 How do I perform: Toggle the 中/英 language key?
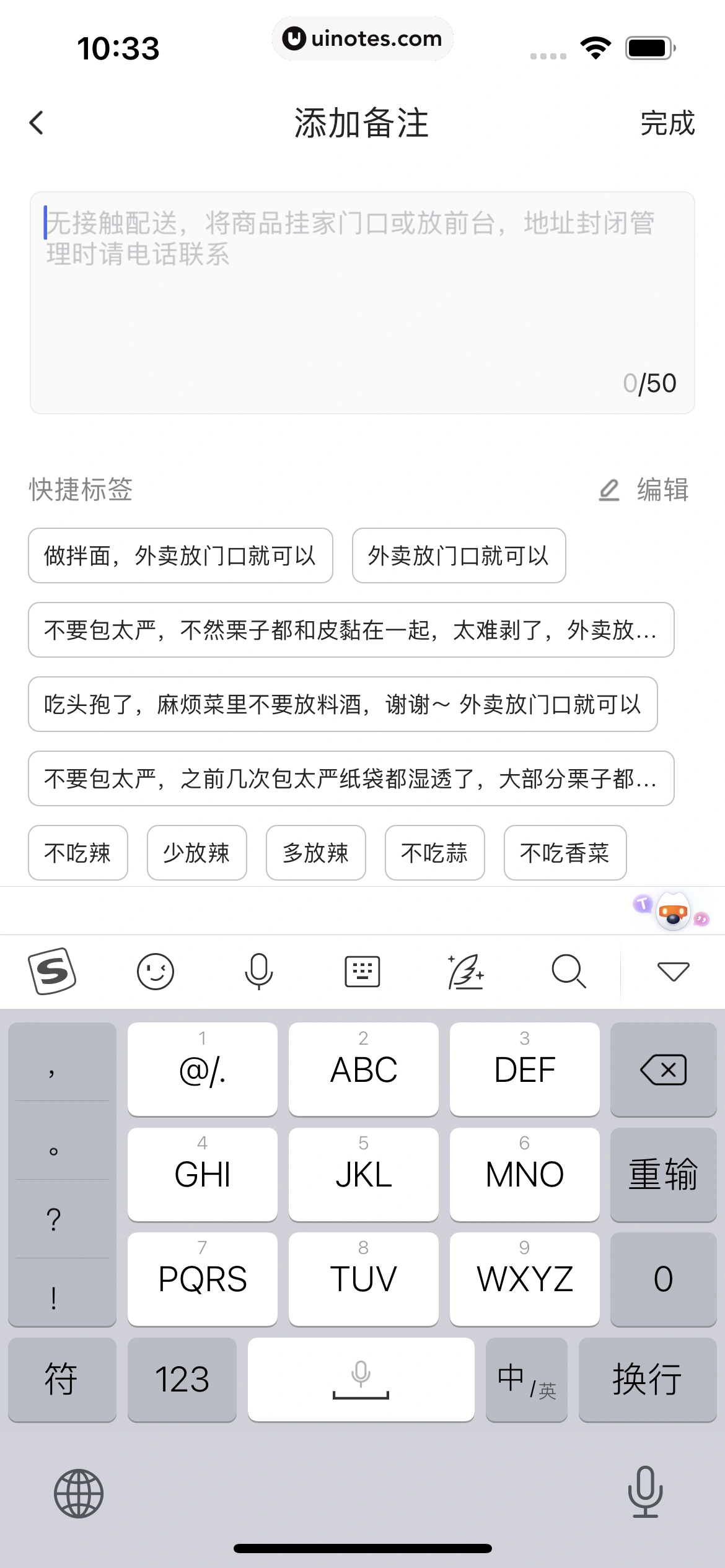pyautogui.click(x=526, y=1379)
